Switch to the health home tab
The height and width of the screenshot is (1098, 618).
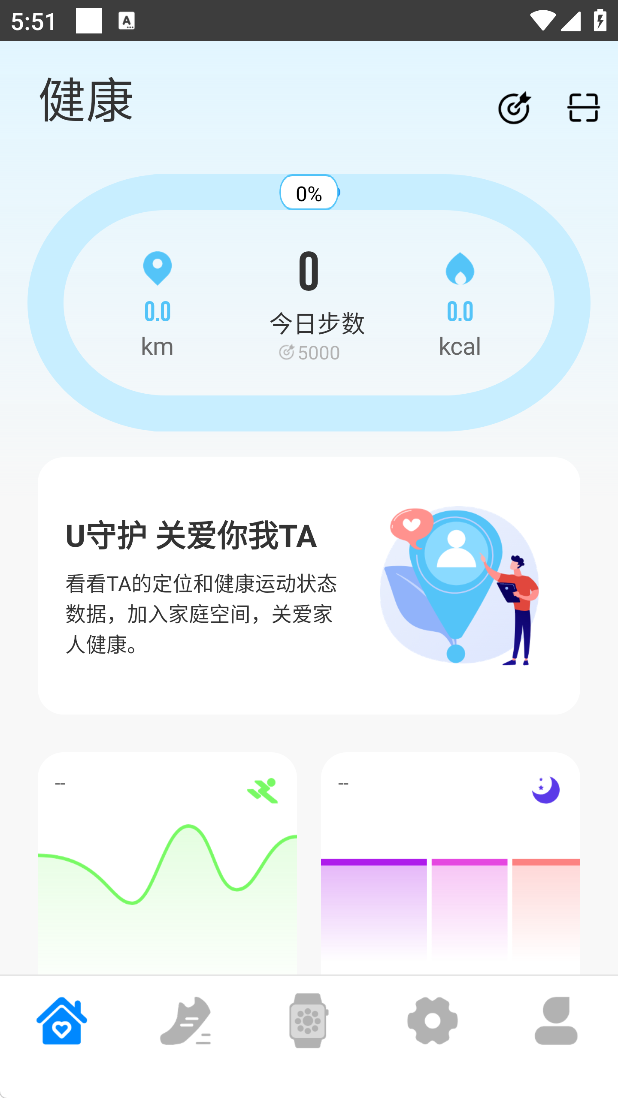62,1021
